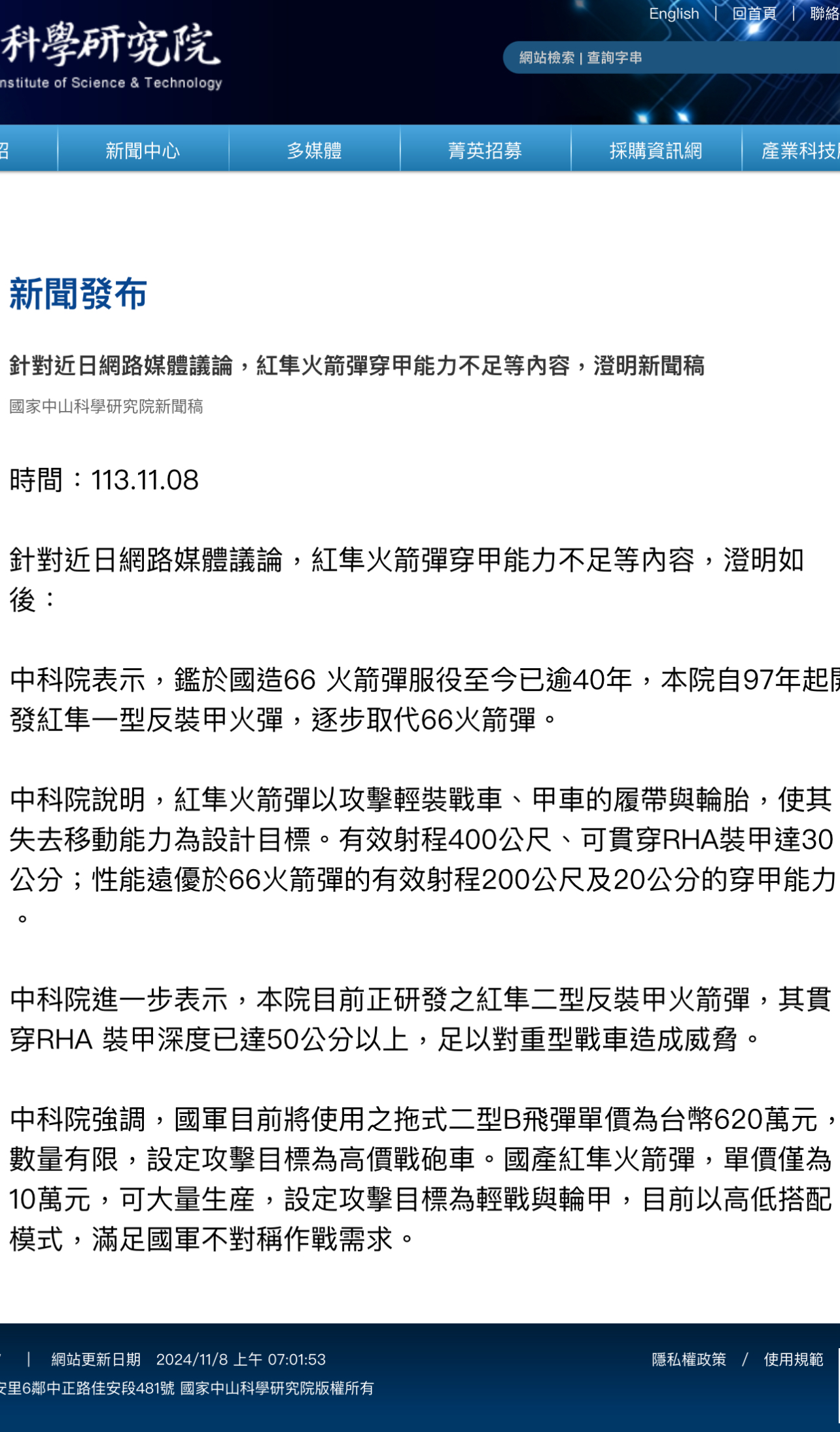Screen dimensions: 840x1432
Task: Open 採購資訊網 navigation item
Action: [x=656, y=150]
